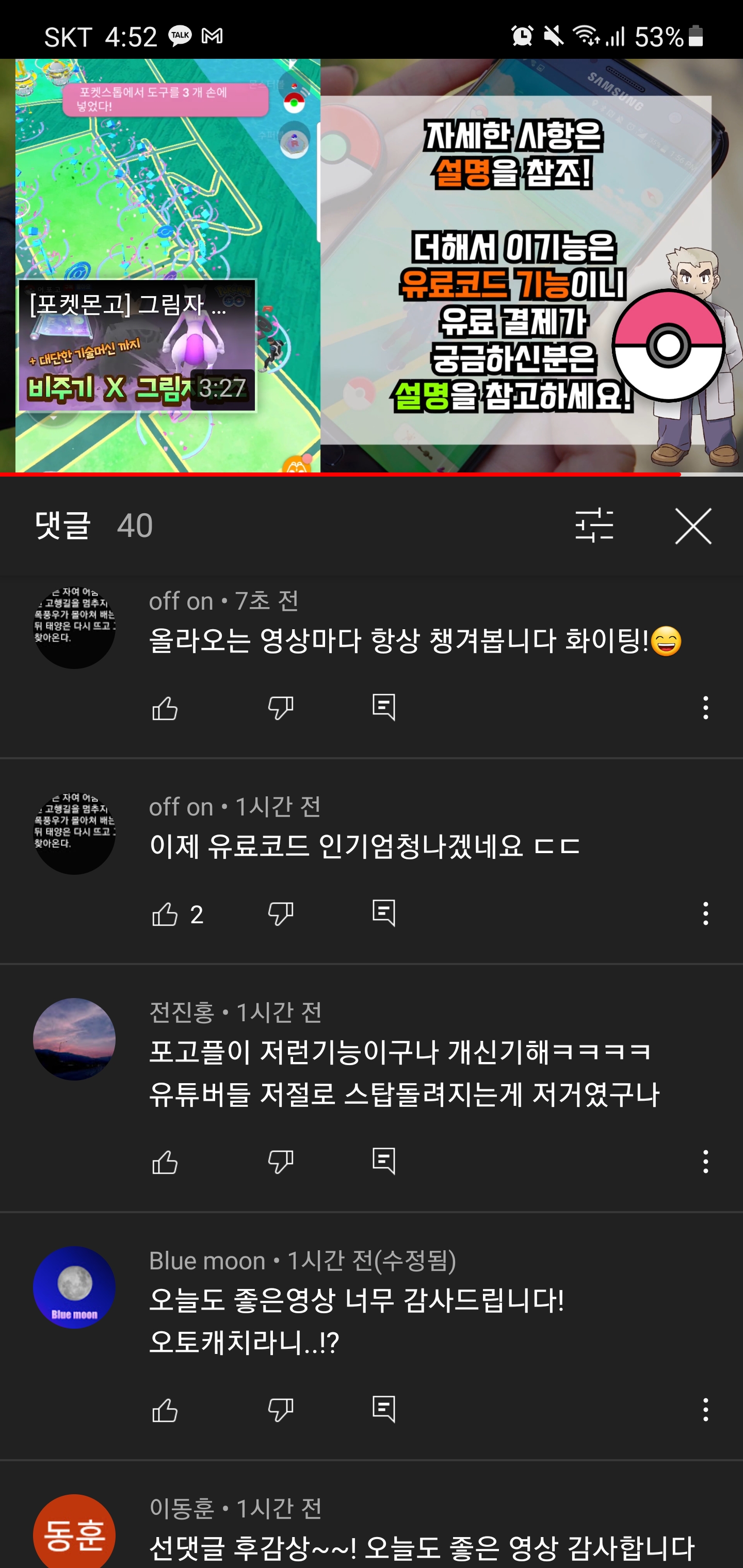Open Blue moon's profile picture
The height and width of the screenshot is (1568, 743).
pyautogui.click(x=74, y=1288)
